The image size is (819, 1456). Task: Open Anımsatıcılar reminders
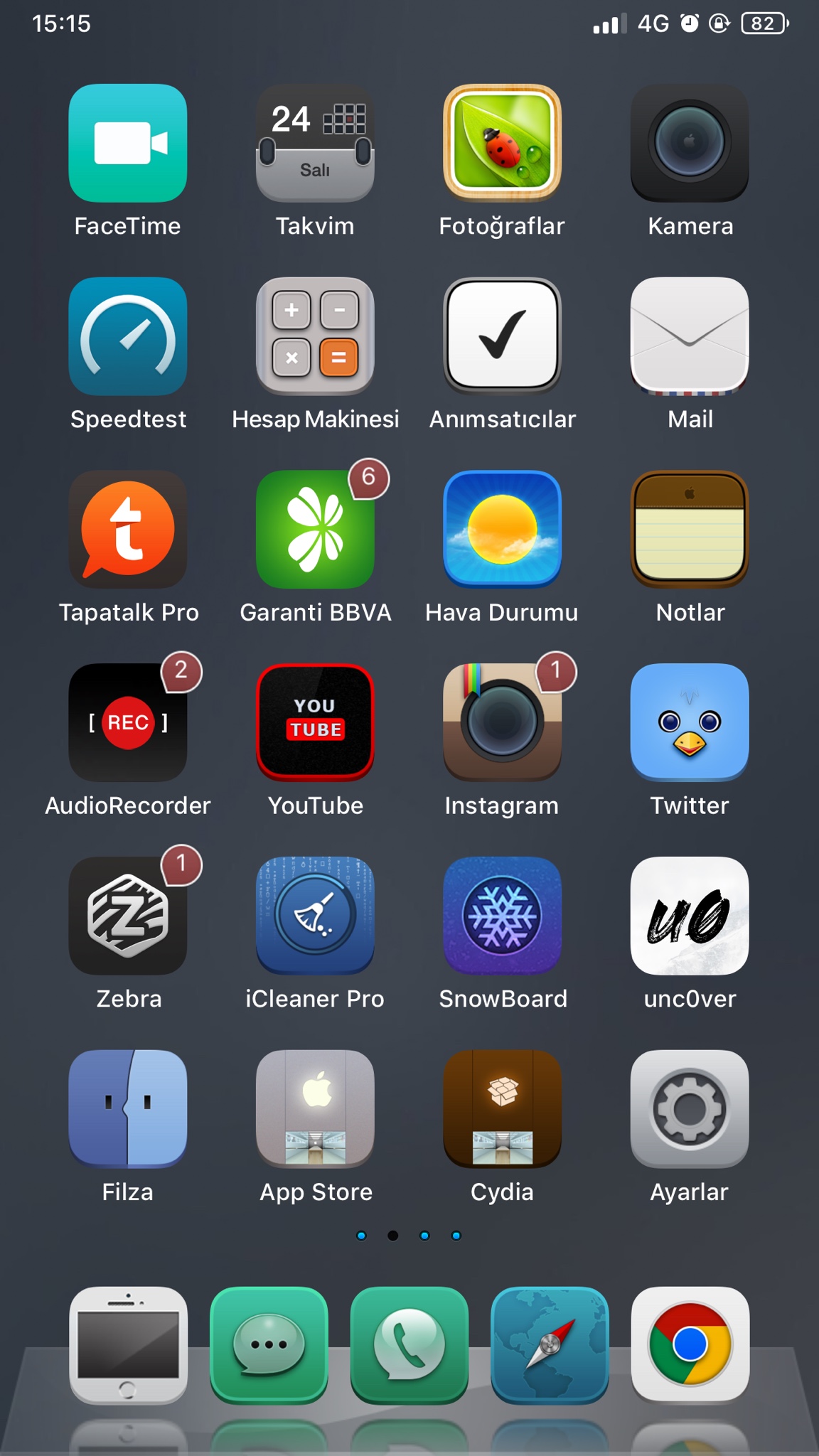pyautogui.click(x=502, y=336)
